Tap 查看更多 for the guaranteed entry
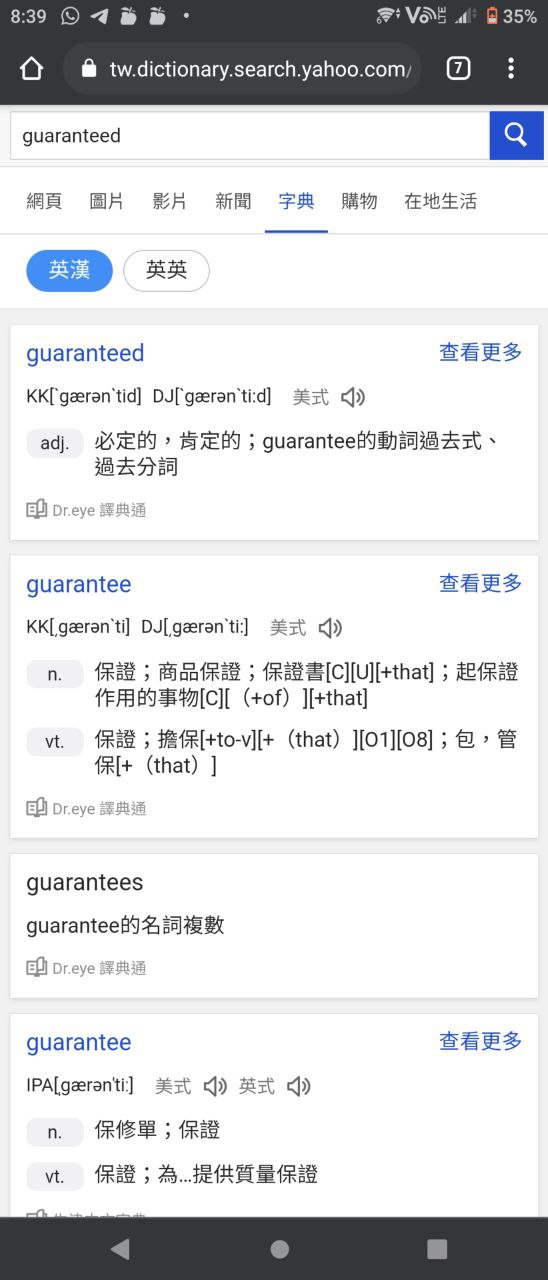This screenshot has height=1280, width=548. tap(481, 352)
